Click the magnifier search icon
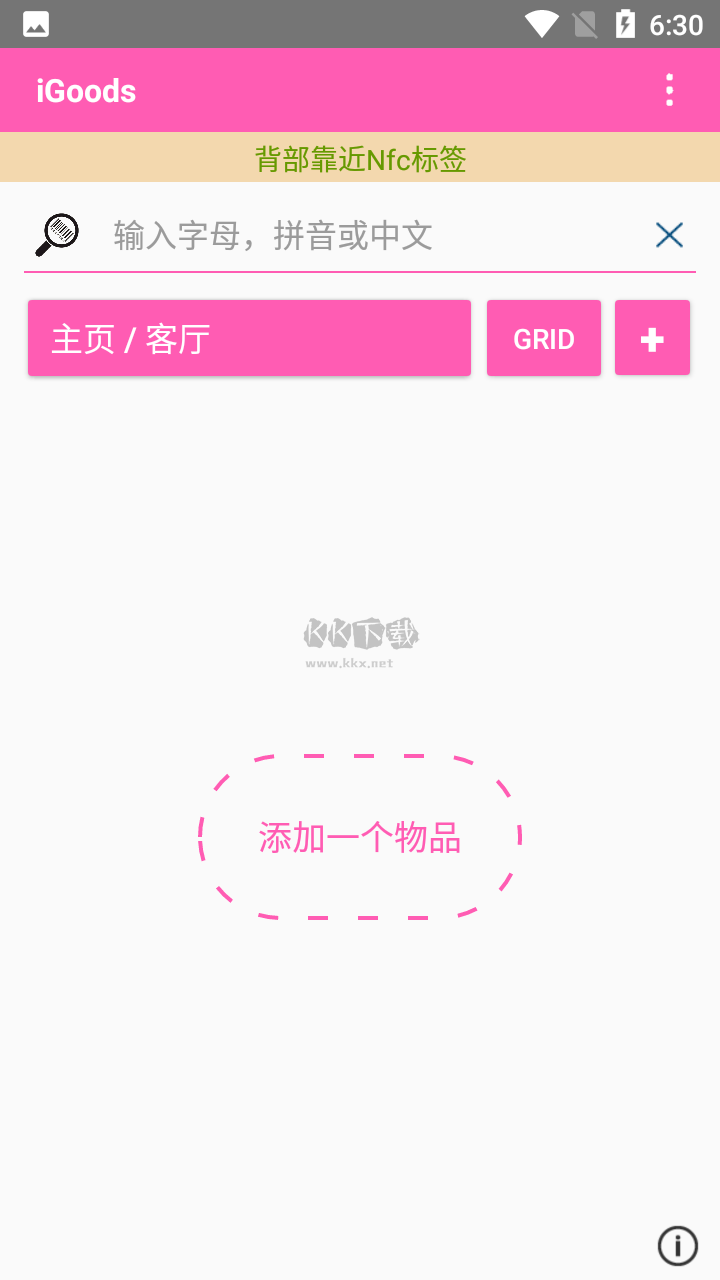This screenshot has width=720, height=1280. click(x=57, y=233)
